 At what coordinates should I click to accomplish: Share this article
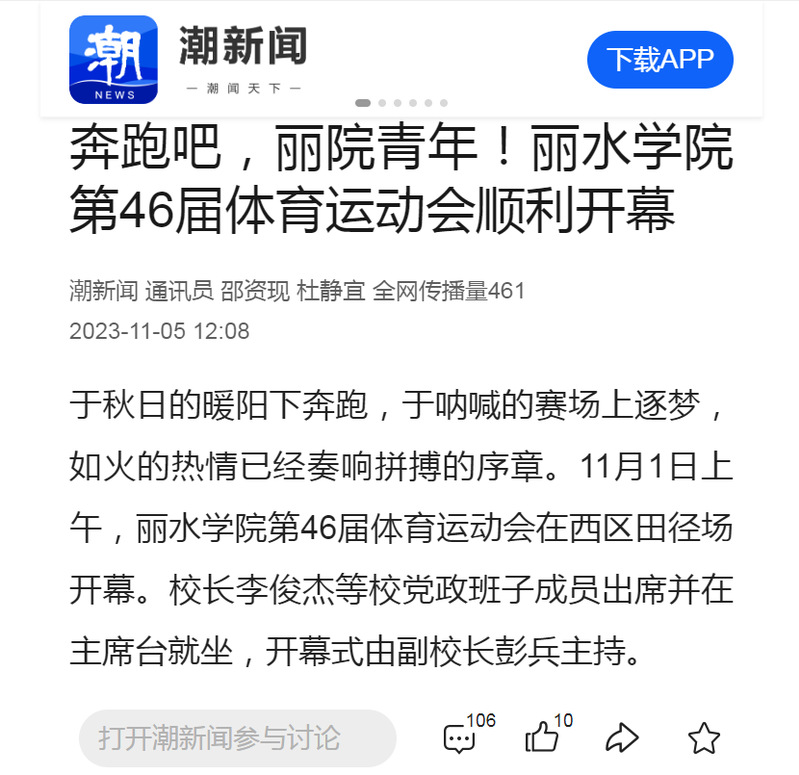point(622,739)
